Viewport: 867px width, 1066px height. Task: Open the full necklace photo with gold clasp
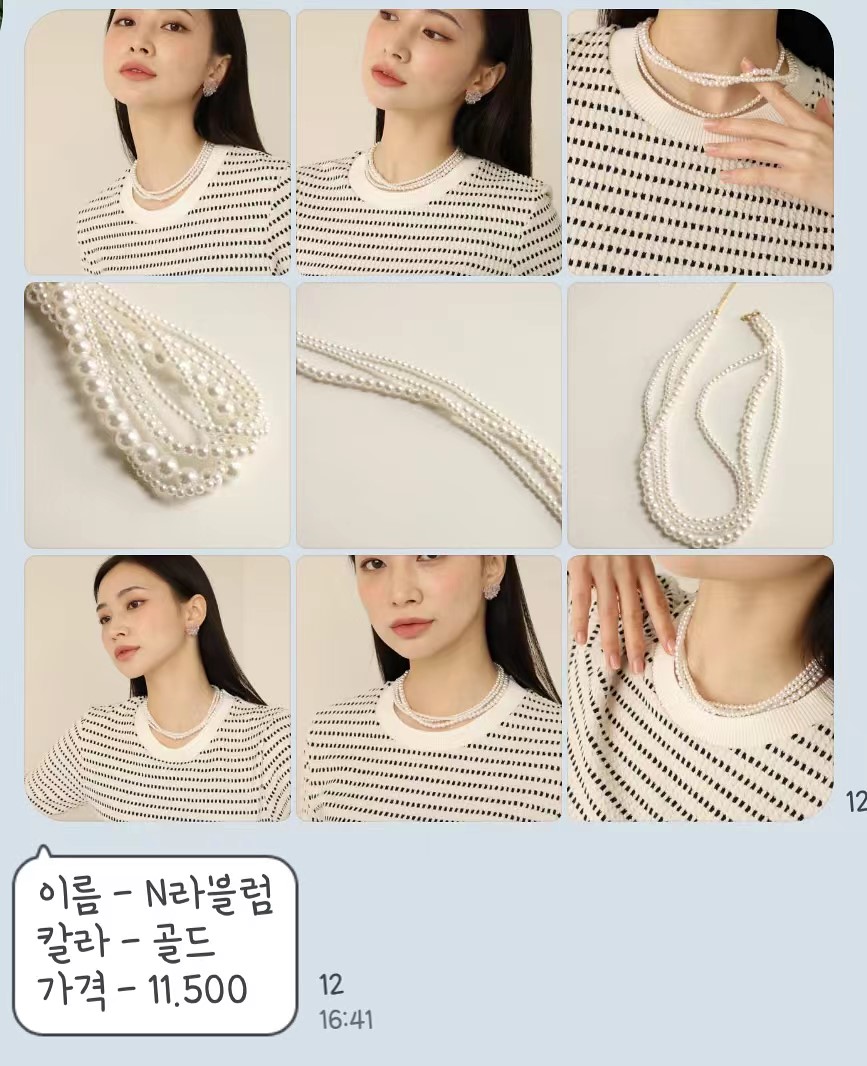click(x=700, y=415)
